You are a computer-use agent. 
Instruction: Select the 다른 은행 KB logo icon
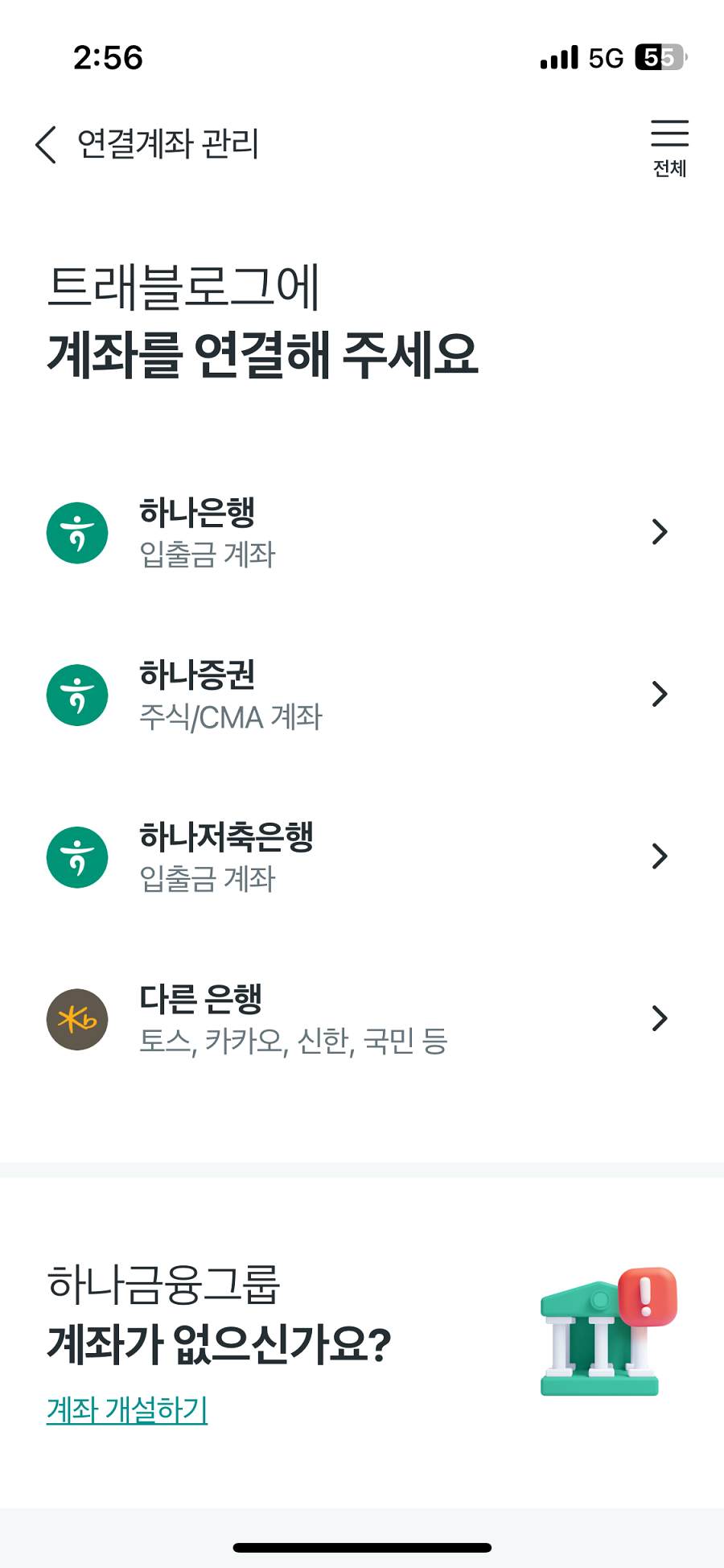pyautogui.click(x=77, y=1019)
